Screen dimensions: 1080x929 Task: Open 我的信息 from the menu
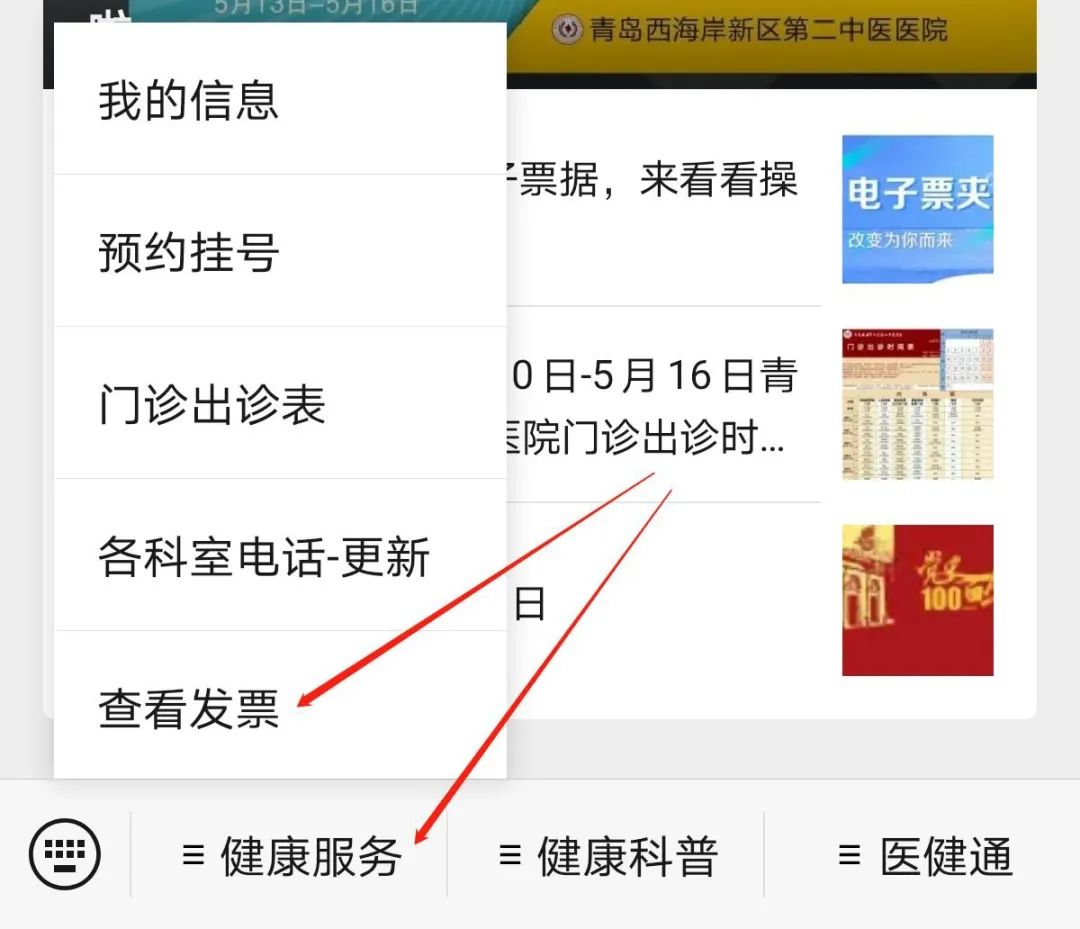pos(188,101)
